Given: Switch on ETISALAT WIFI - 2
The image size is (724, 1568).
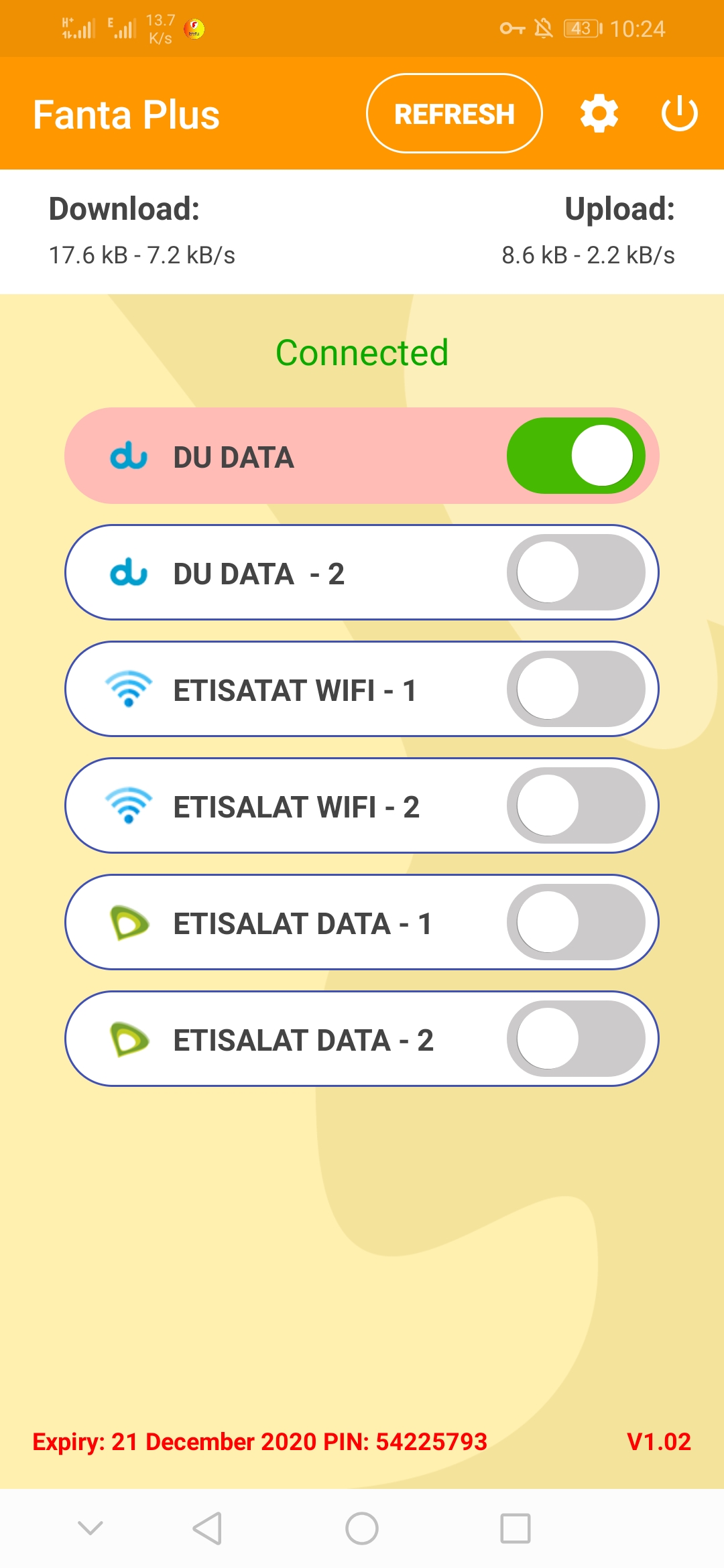Looking at the screenshot, I should tap(576, 805).
